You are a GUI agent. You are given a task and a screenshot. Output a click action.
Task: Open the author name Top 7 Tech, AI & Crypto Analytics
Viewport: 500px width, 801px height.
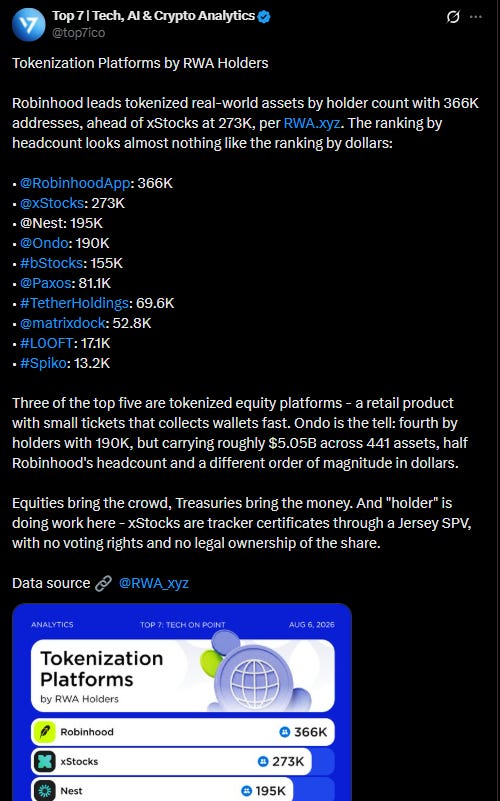(x=153, y=16)
